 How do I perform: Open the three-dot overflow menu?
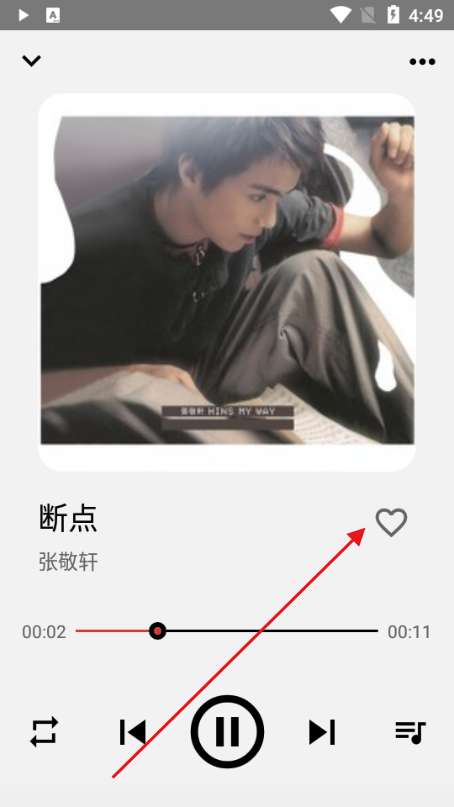tap(422, 62)
